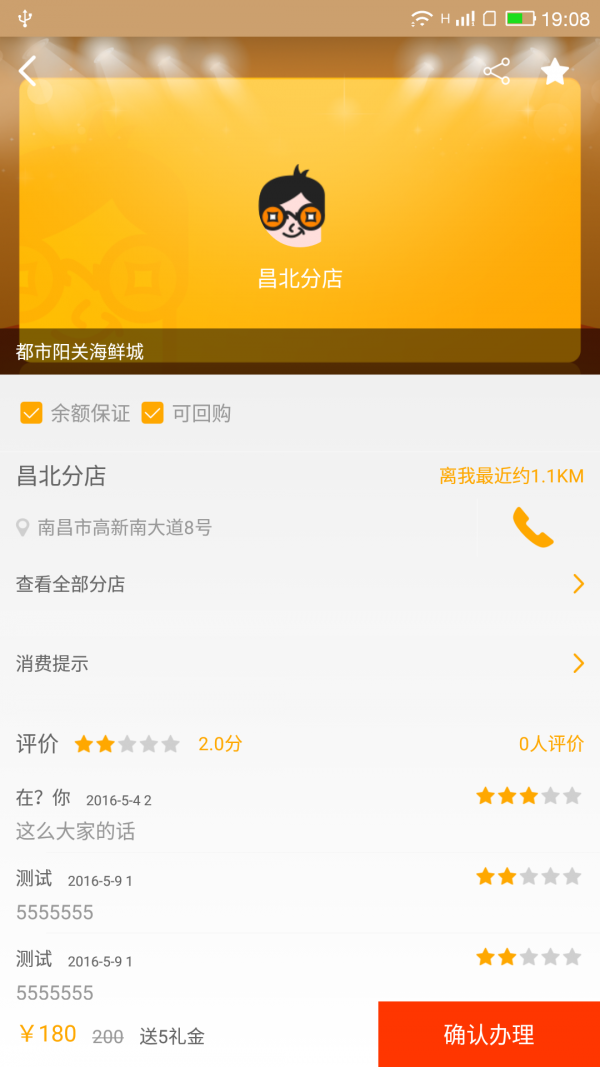Tap the 确认办理 button
600x1067 pixels.
tap(489, 1034)
